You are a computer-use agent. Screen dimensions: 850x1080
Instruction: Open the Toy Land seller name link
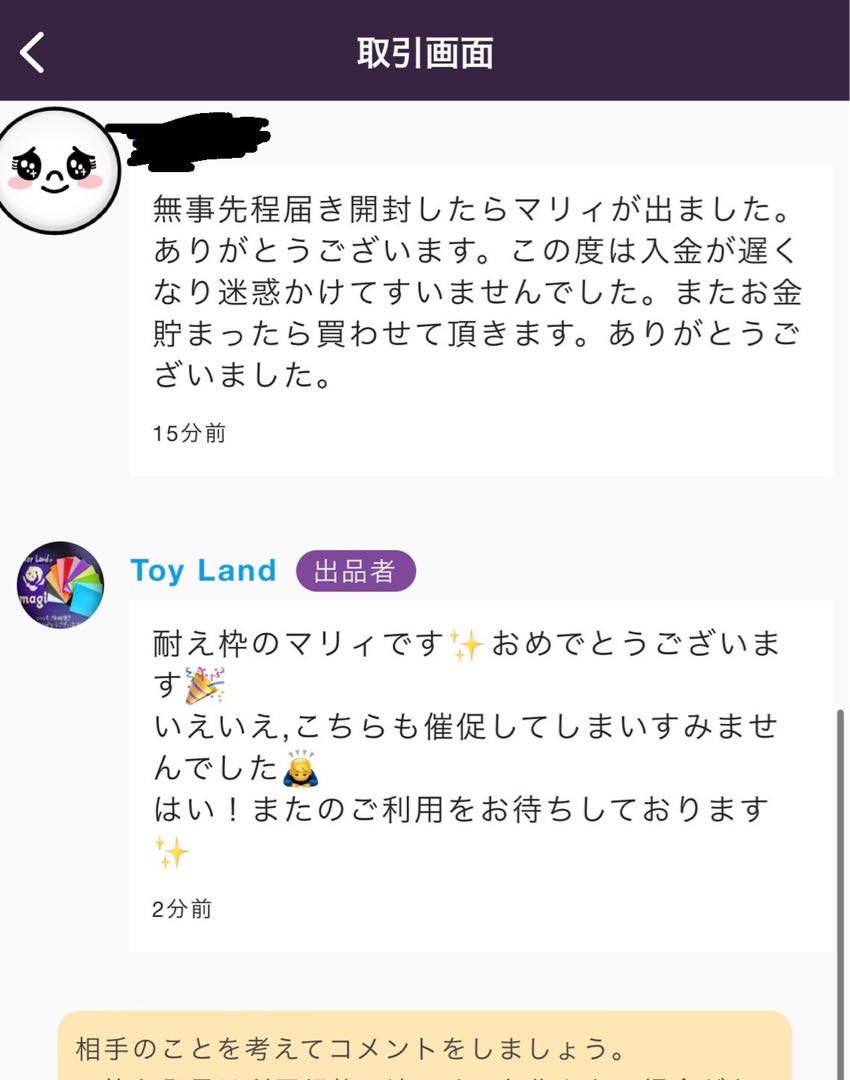click(203, 571)
